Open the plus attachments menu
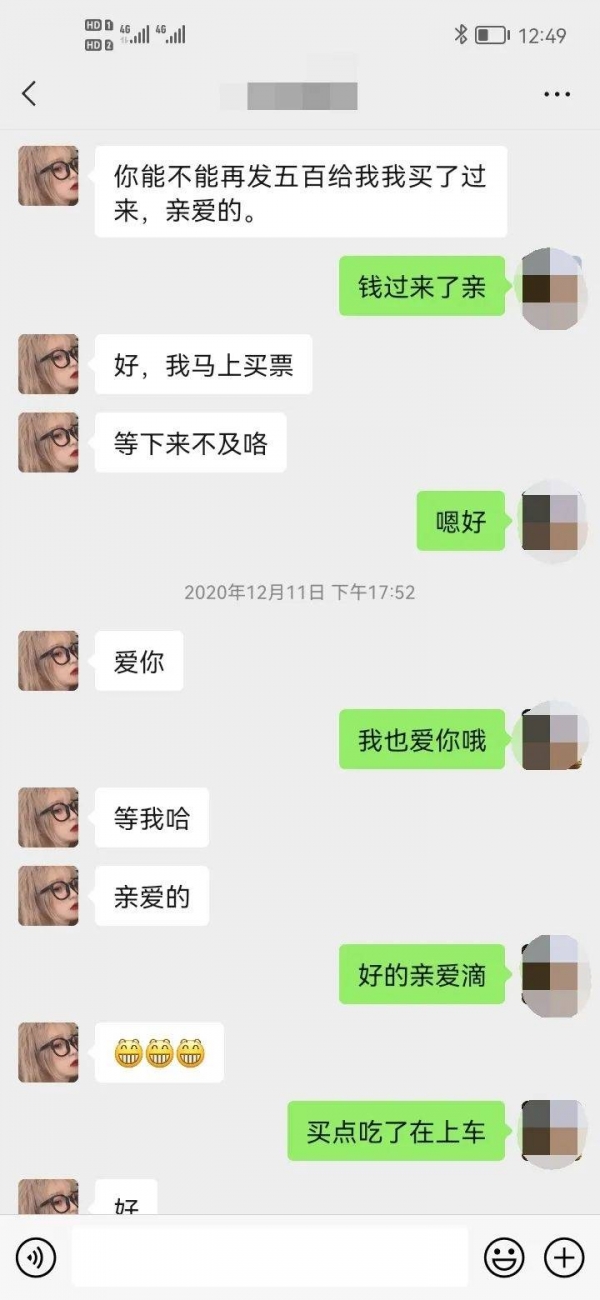The width and height of the screenshot is (600, 1300). coord(564,1256)
